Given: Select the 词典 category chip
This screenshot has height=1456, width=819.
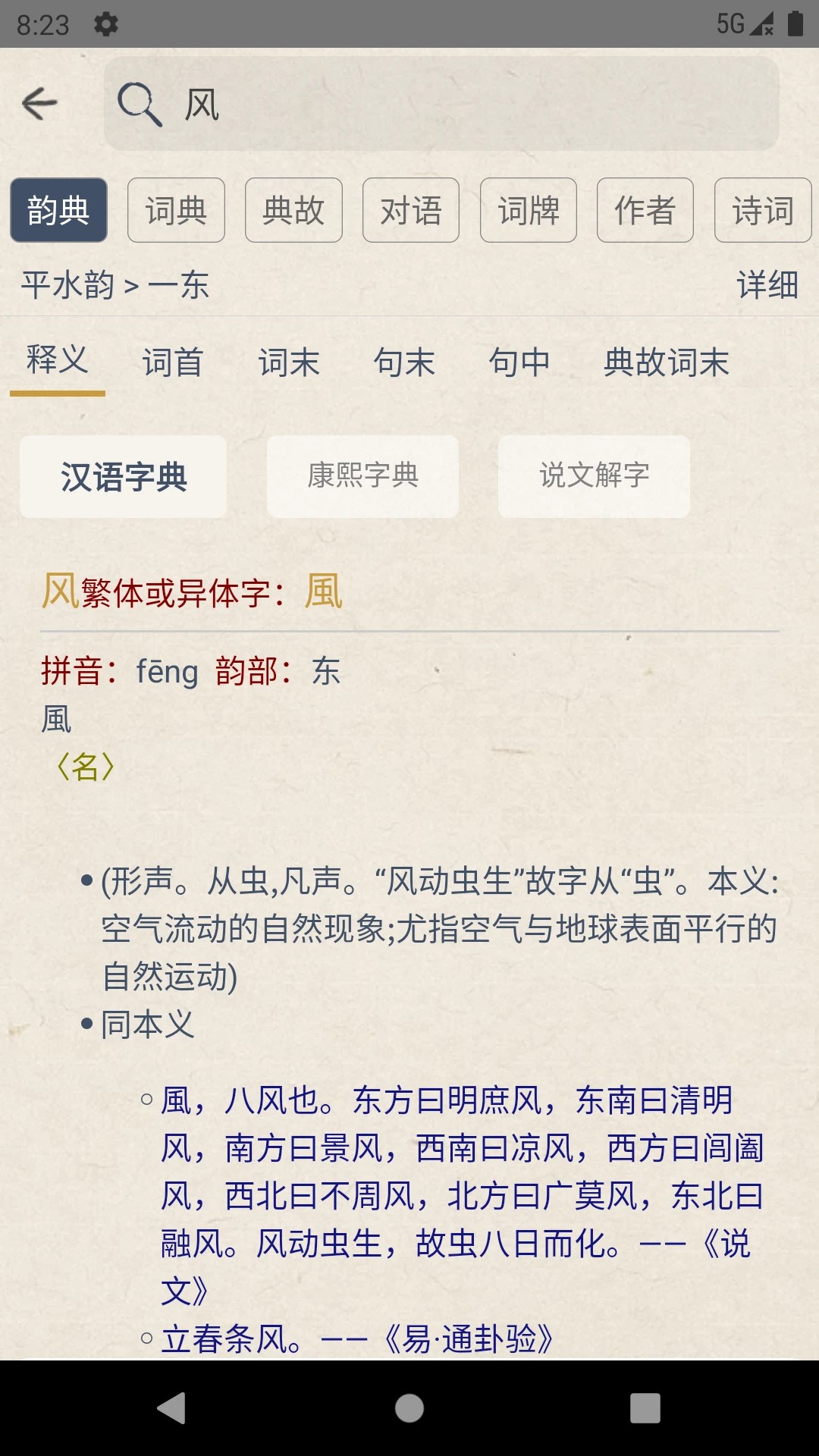Looking at the screenshot, I should pyautogui.click(x=176, y=210).
